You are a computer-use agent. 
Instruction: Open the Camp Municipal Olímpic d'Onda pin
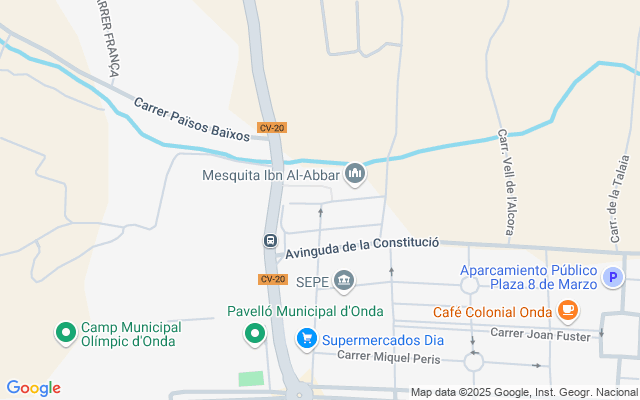point(66,333)
